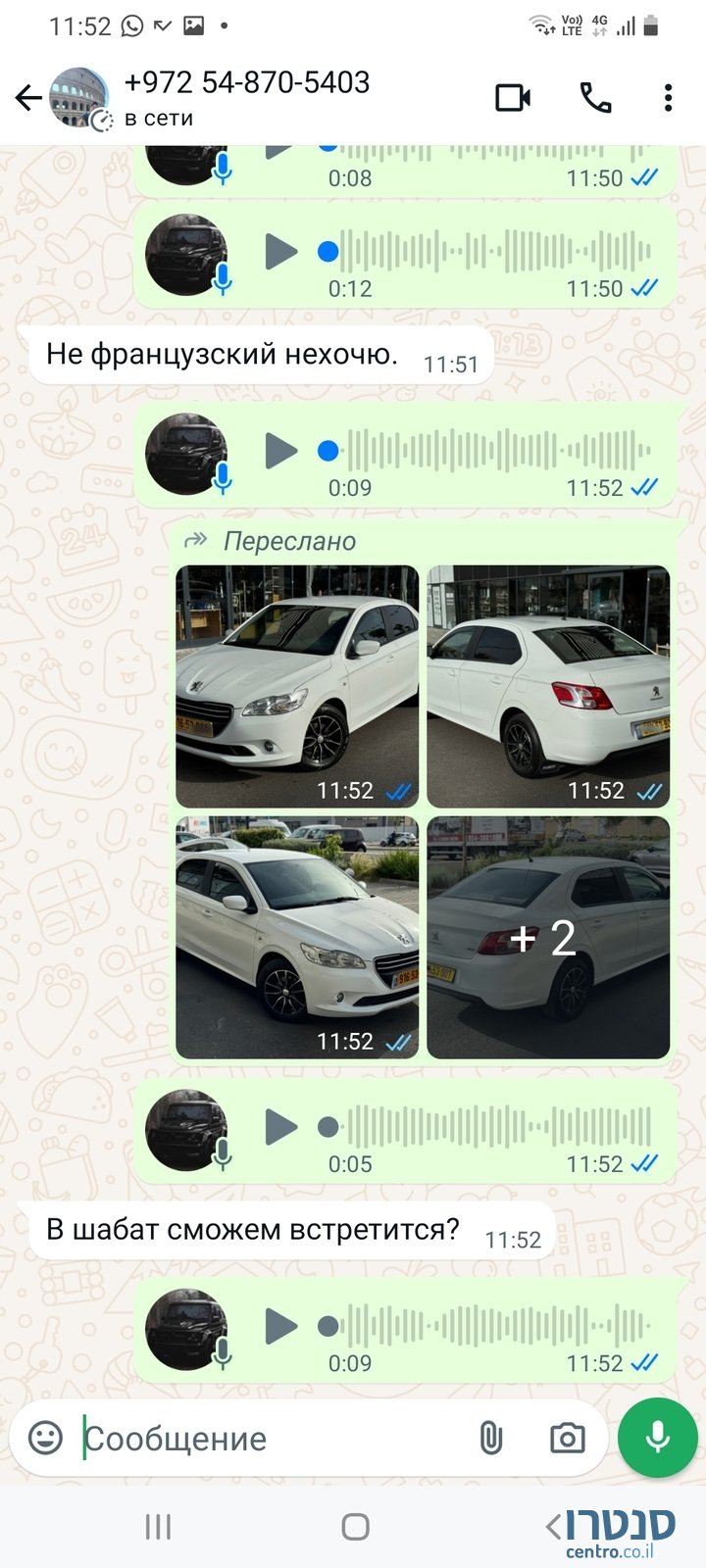Focus the Сообщение text field
The height and width of the screenshot is (1568, 706).
point(265,1438)
